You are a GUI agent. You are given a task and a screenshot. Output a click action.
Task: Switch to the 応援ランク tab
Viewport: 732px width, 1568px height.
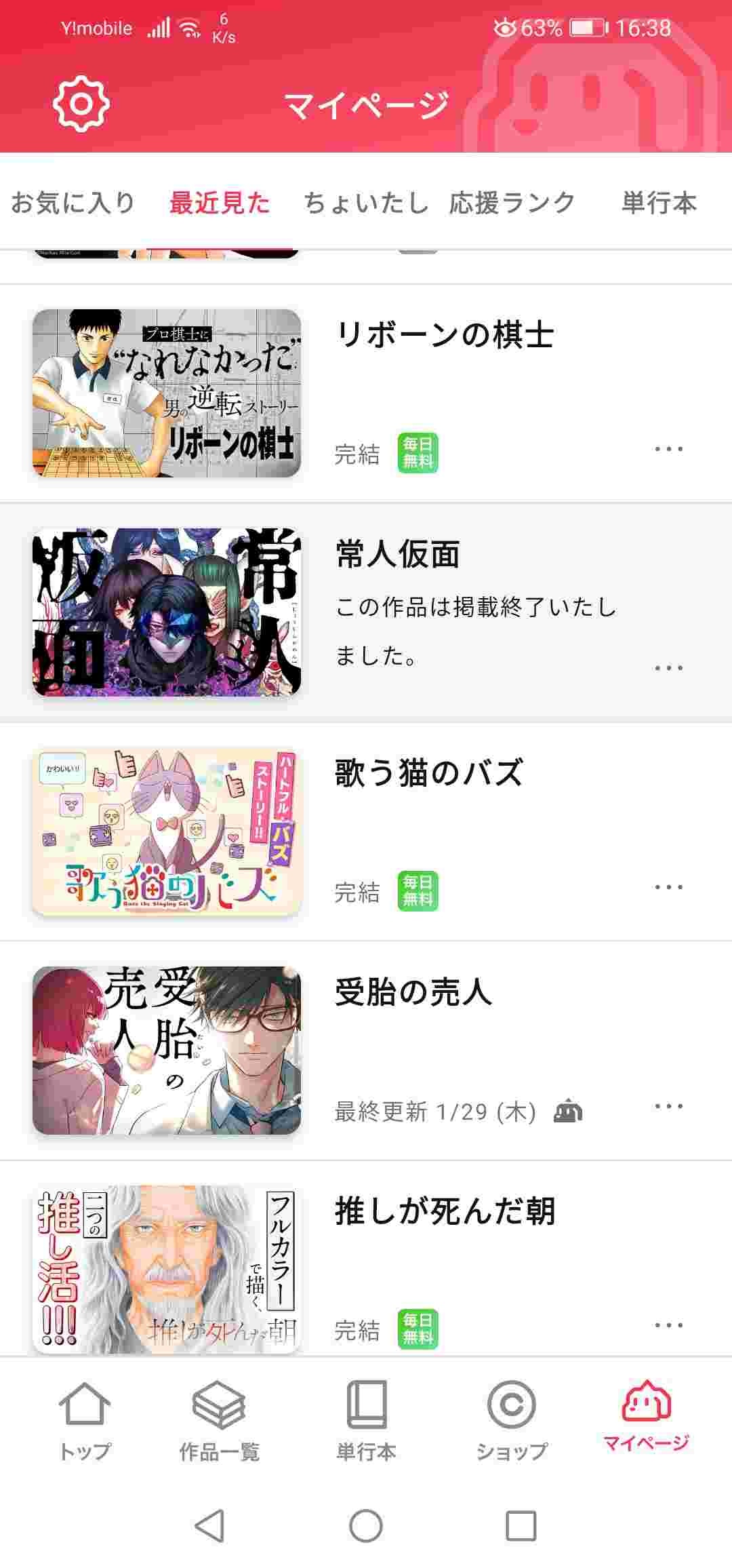coord(512,203)
